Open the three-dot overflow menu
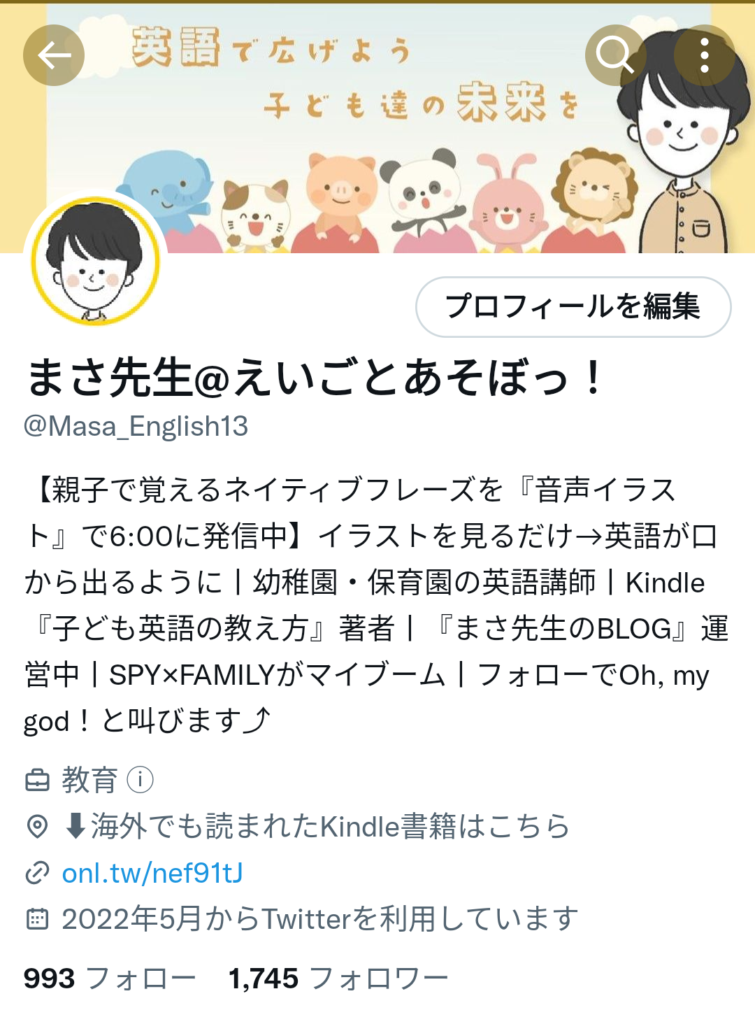Image resolution: width=755 pixels, height=1024 pixels. click(x=704, y=54)
